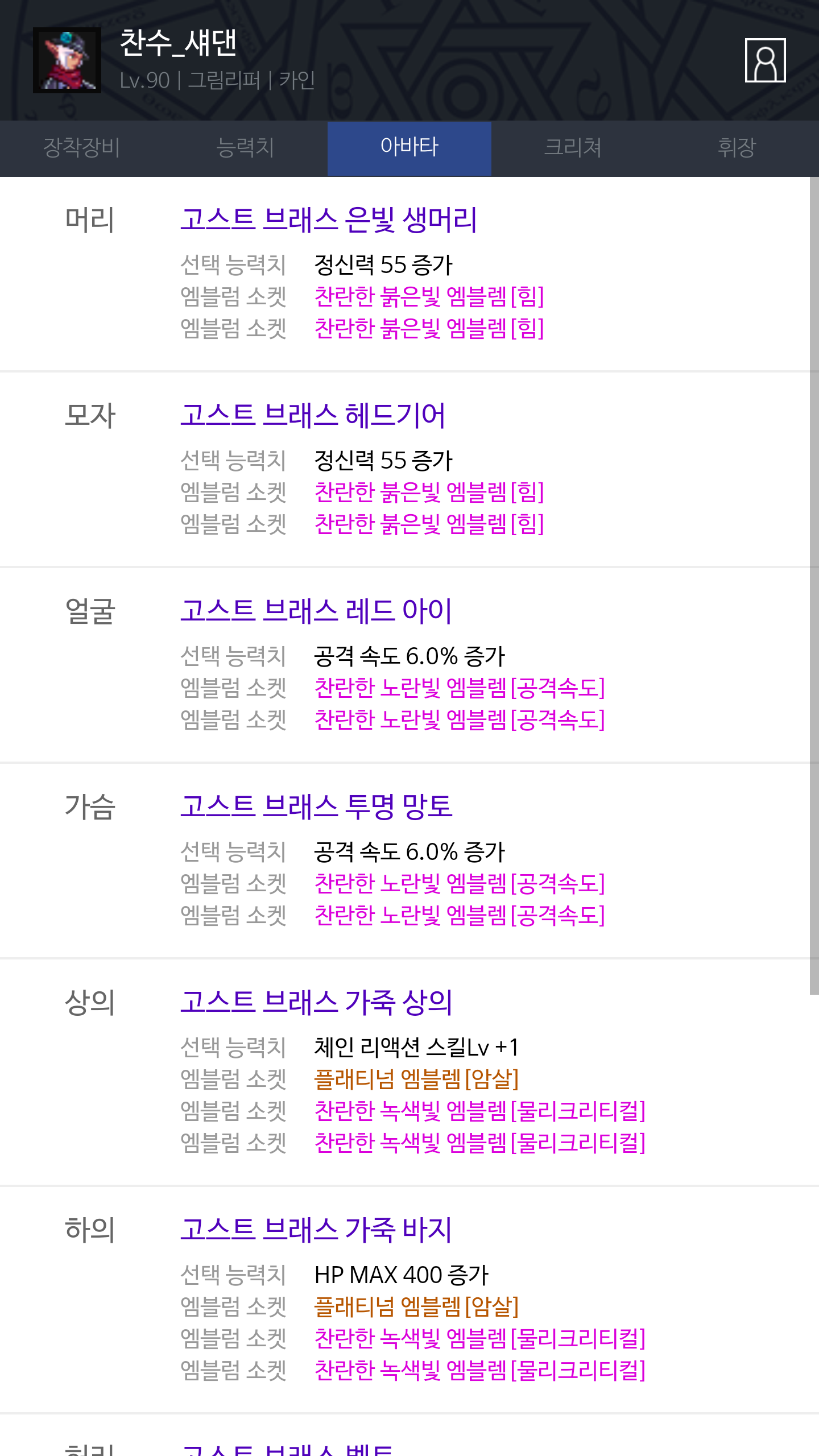Open 고스트 브래스 가죽 바지 item
The width and height of the screenshot is (819, 1456).
tap(316, 1230)
